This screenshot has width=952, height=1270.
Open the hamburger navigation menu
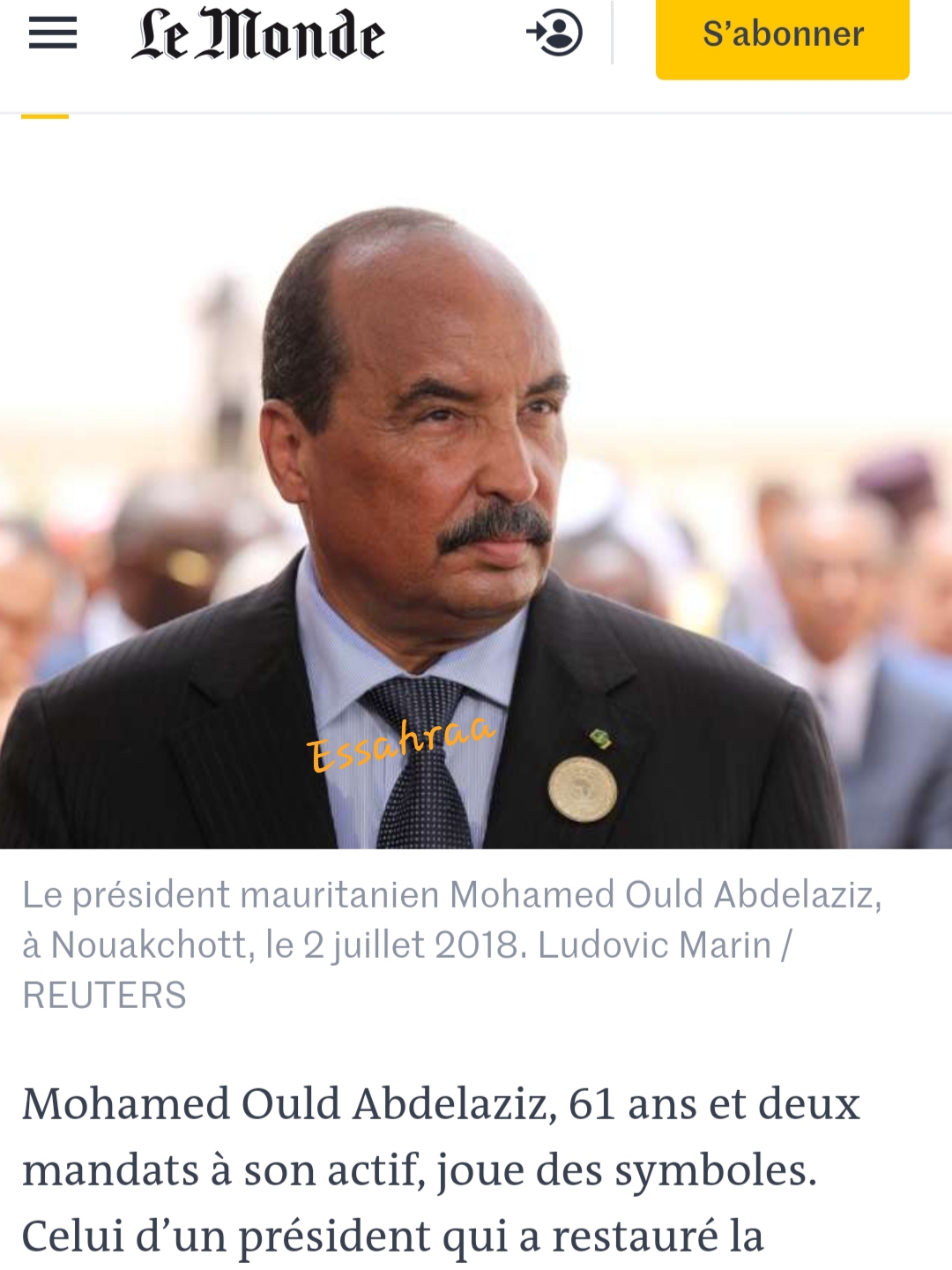(x=53, y=34)
